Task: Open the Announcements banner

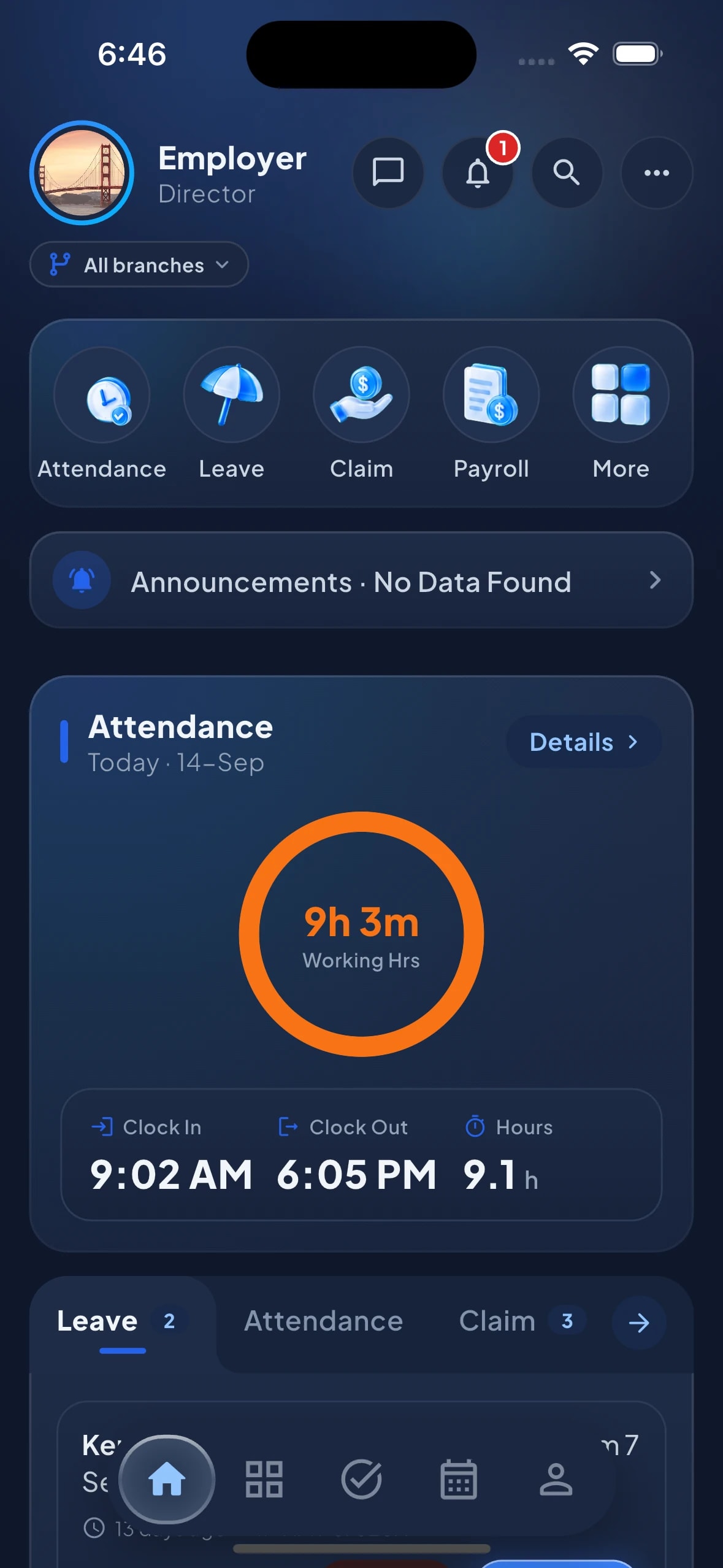Action: [361, 580]
